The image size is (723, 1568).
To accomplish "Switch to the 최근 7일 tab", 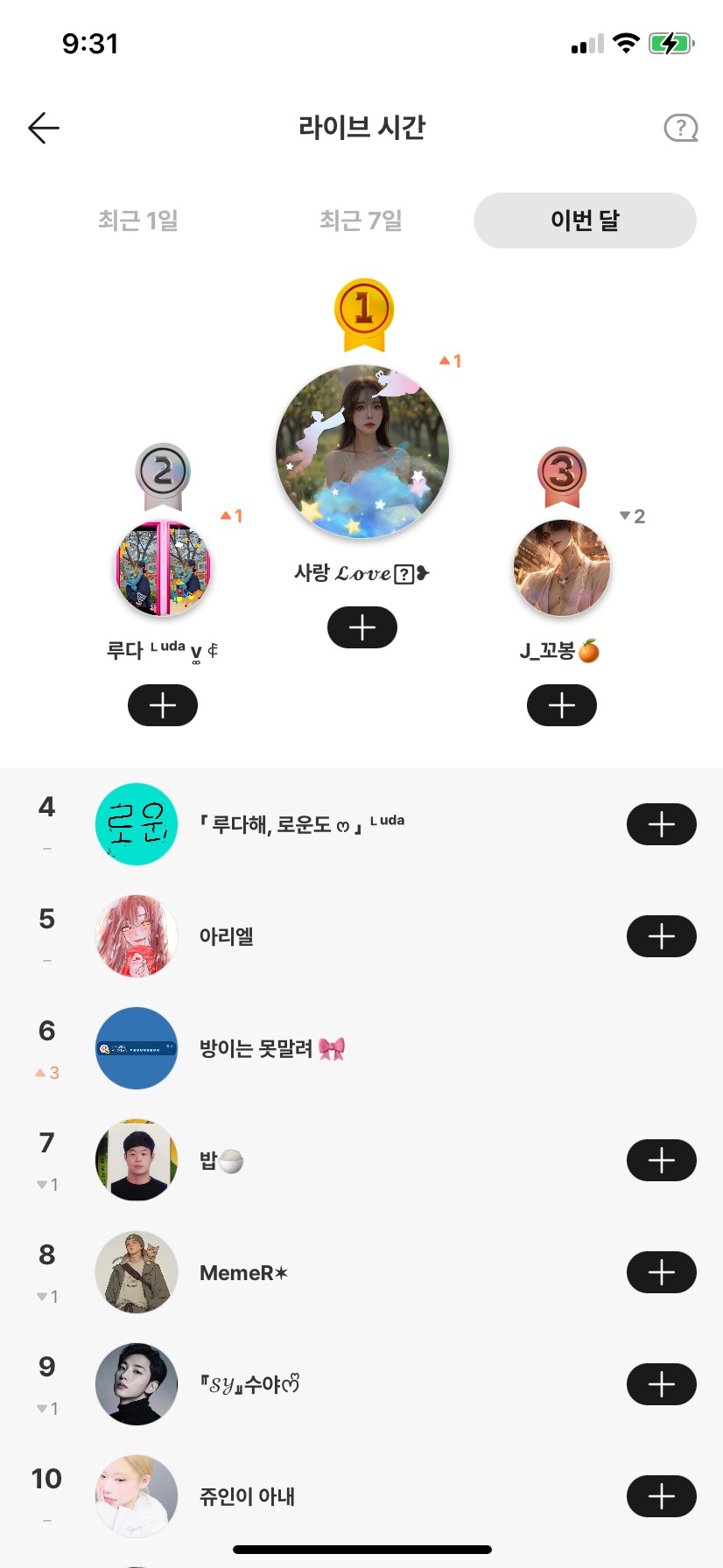I will click(361, 220).
